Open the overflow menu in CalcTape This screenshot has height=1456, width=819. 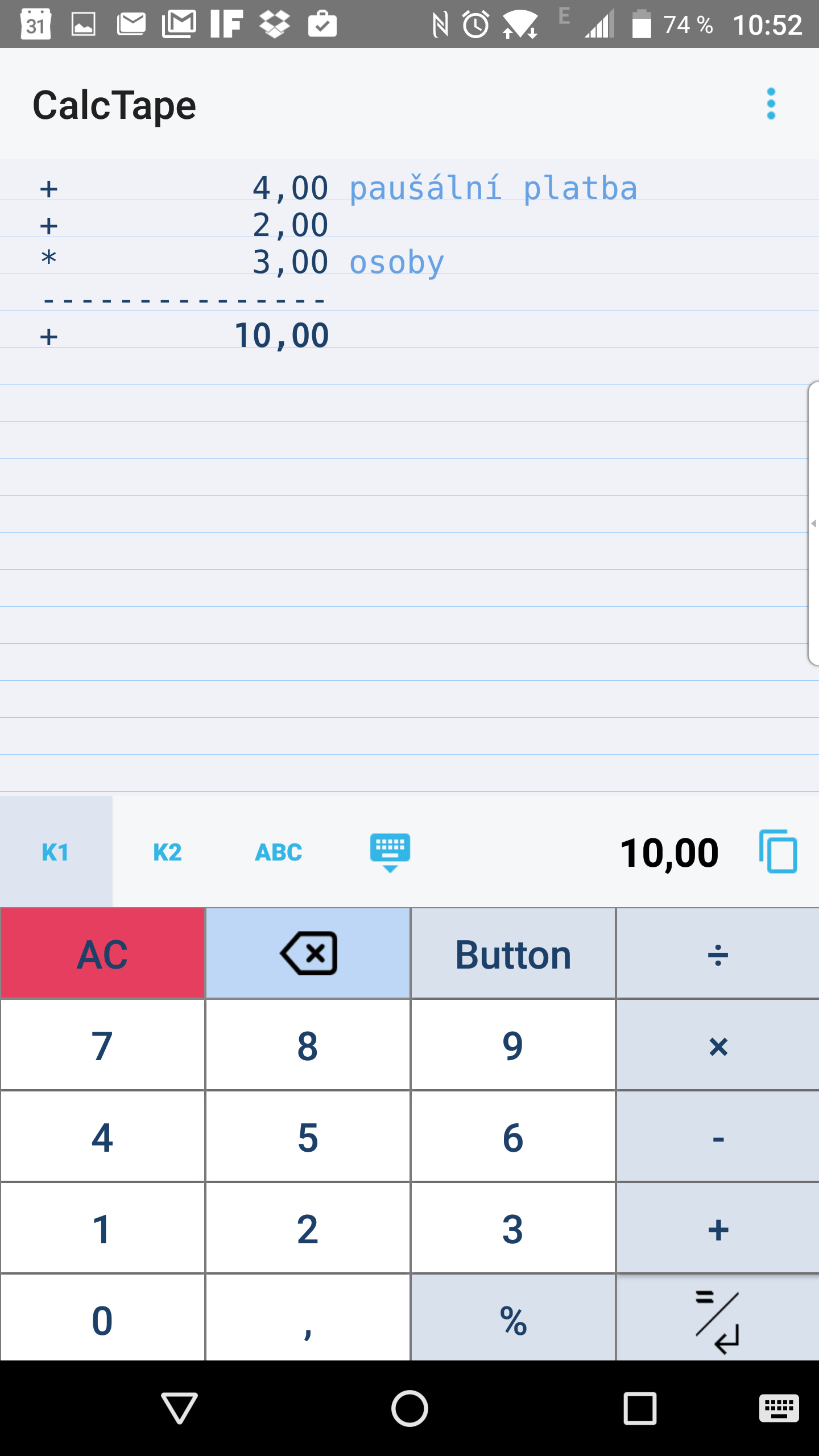771,104
